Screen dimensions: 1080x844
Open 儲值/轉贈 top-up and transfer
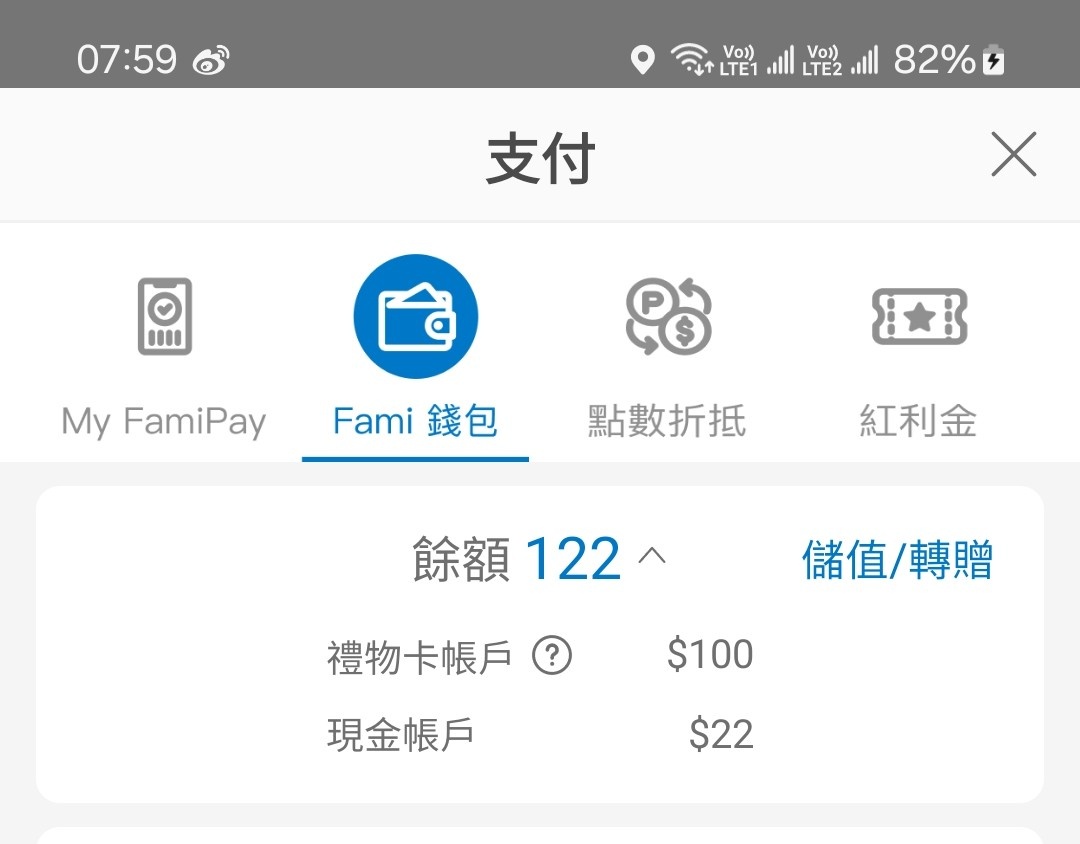point(896,560)
